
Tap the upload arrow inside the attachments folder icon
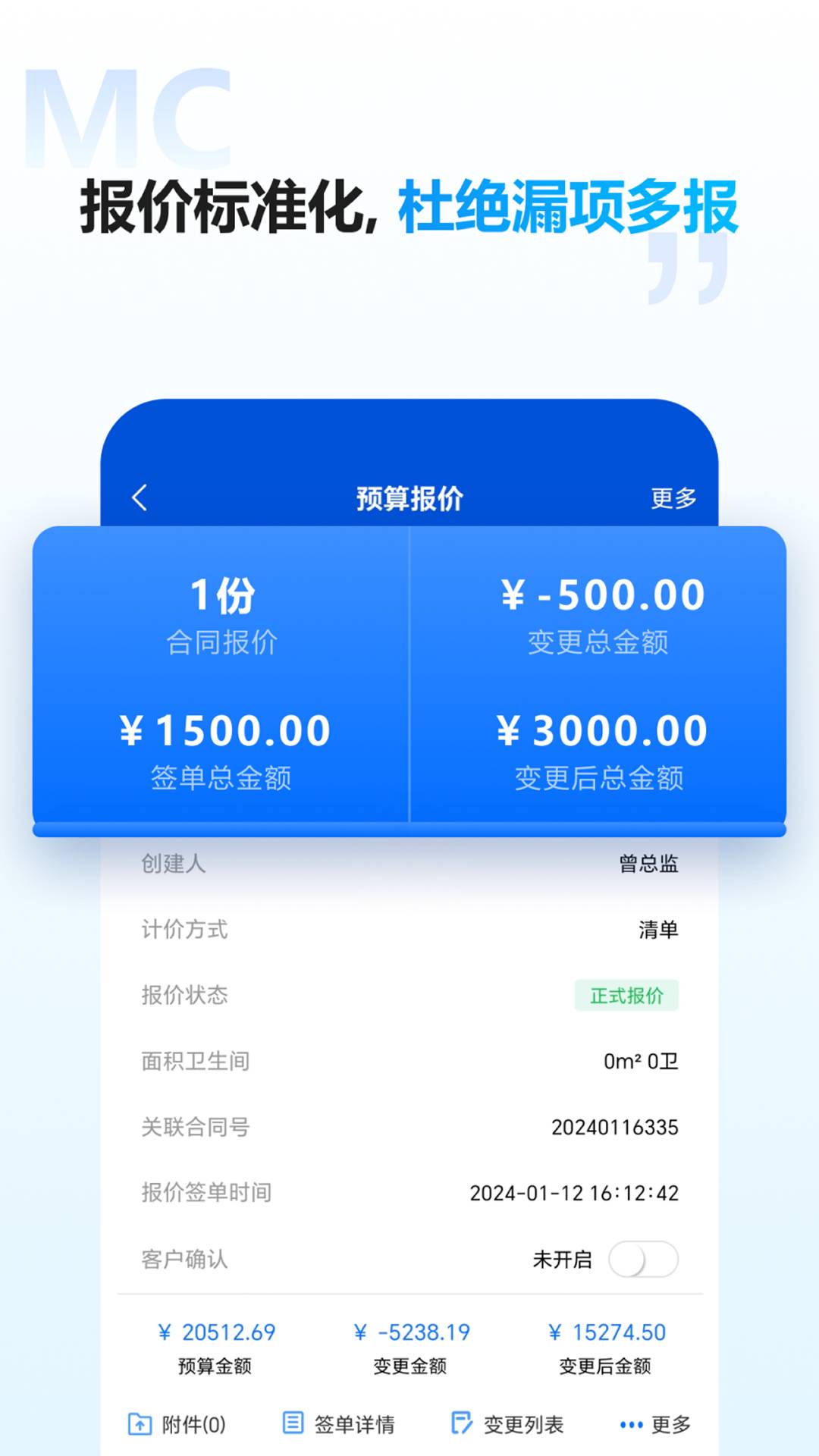(x=139, y=1423)
